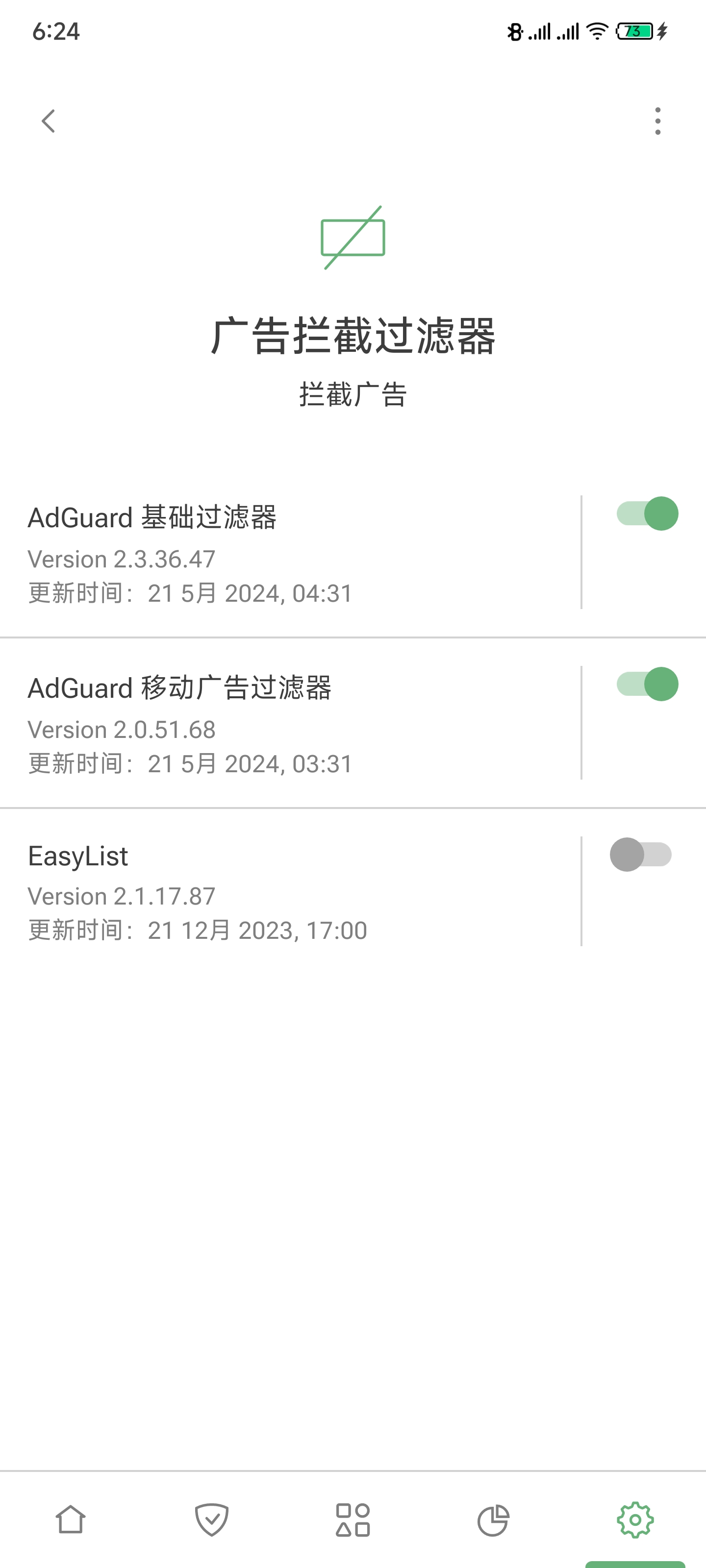Open the three-dot overflow menu

coord(657,121)
